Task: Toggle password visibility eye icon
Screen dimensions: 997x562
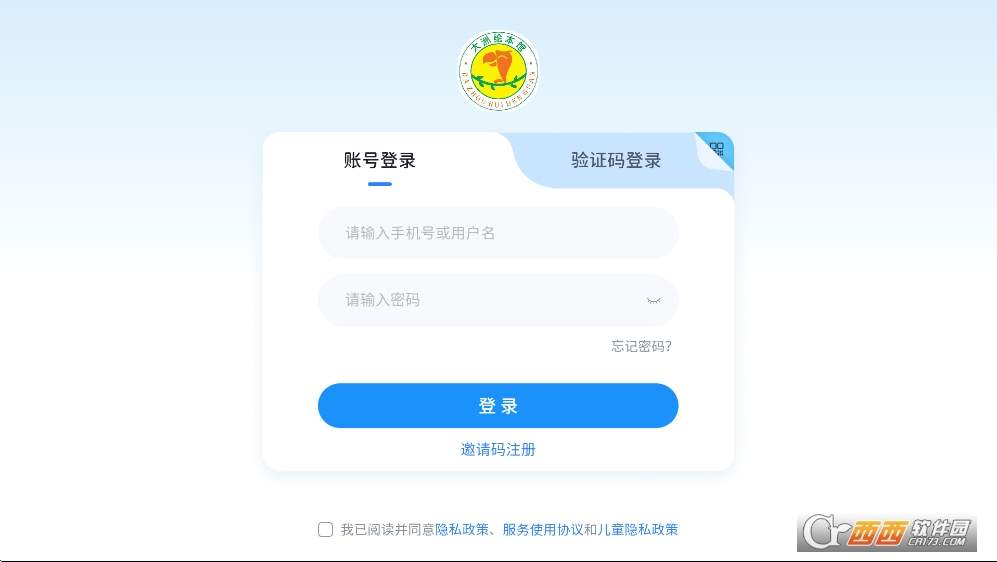Action: click(654, 300)
